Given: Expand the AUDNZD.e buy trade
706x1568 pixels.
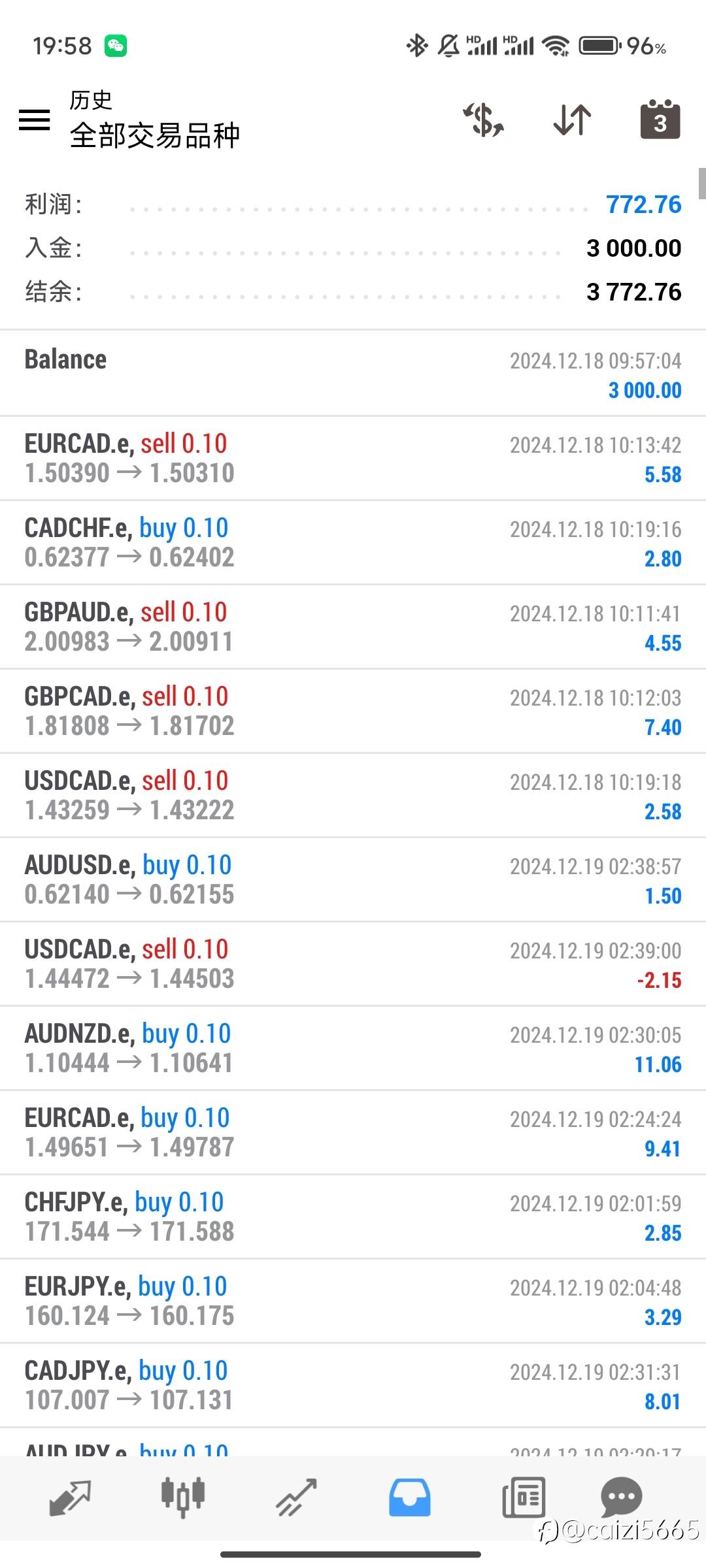Looking at the screenshot, I should [x=353, y=1048].
